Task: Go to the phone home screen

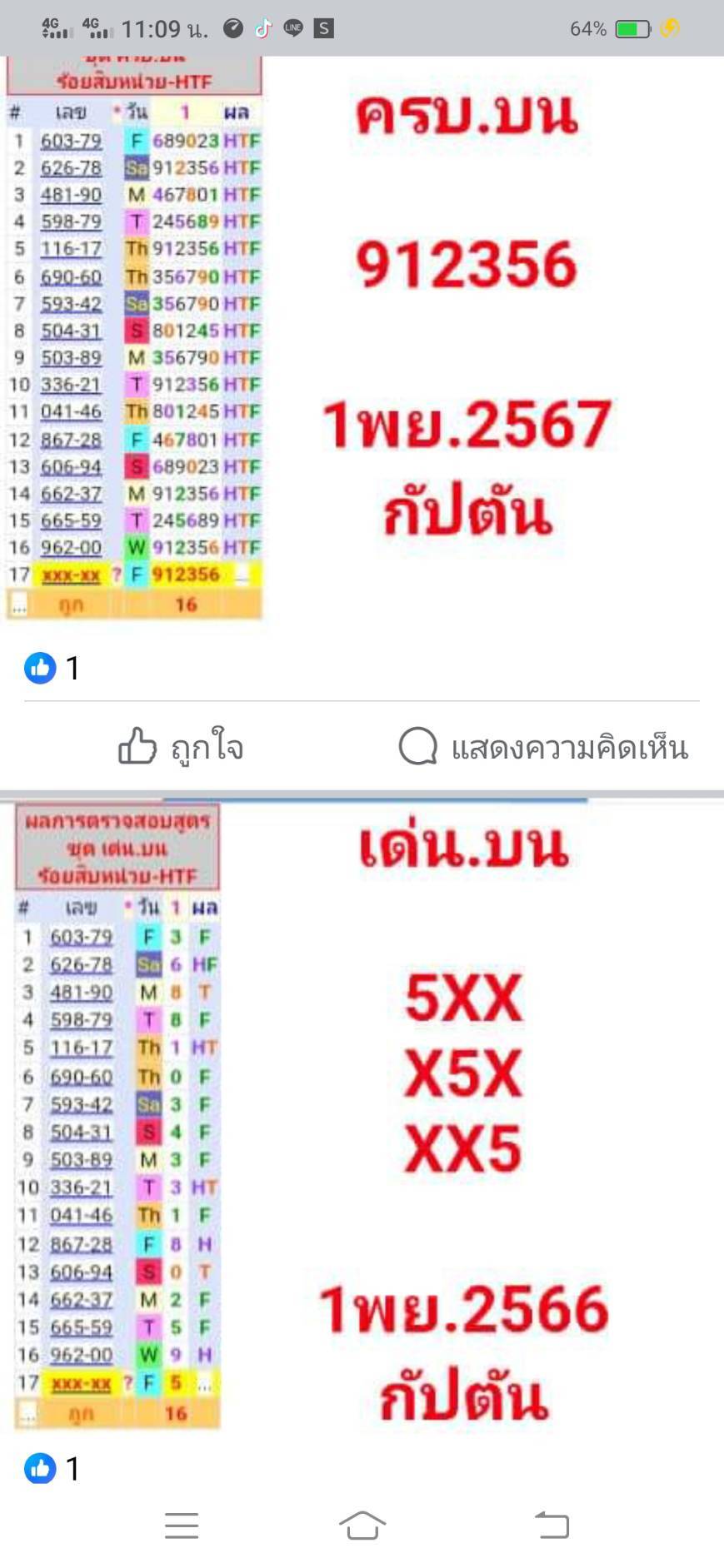Action: pos(362,1525)
